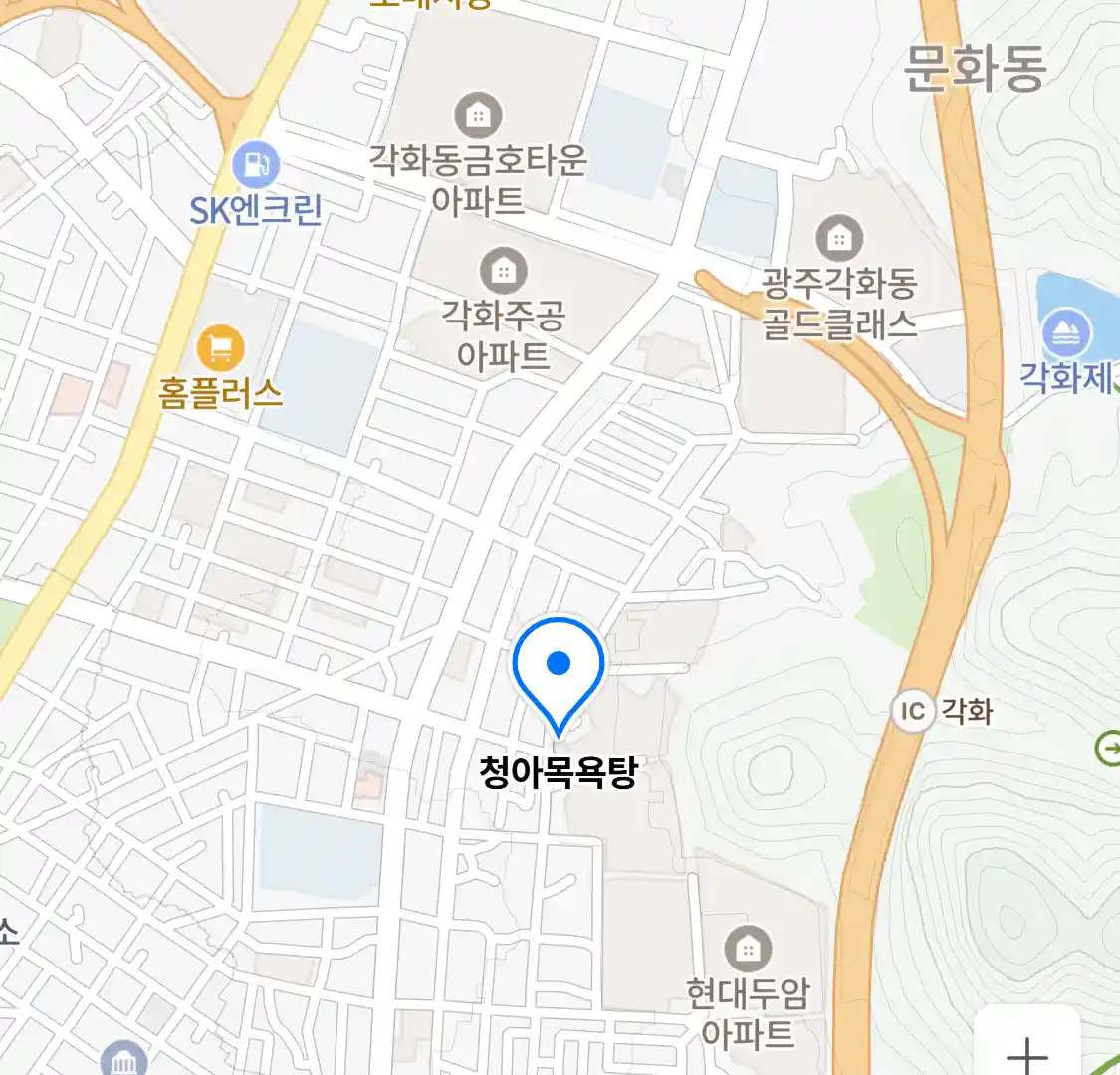
Task: Open the 각화동금호타운아파트 apartment marker
Action: [x=478, y=116]
